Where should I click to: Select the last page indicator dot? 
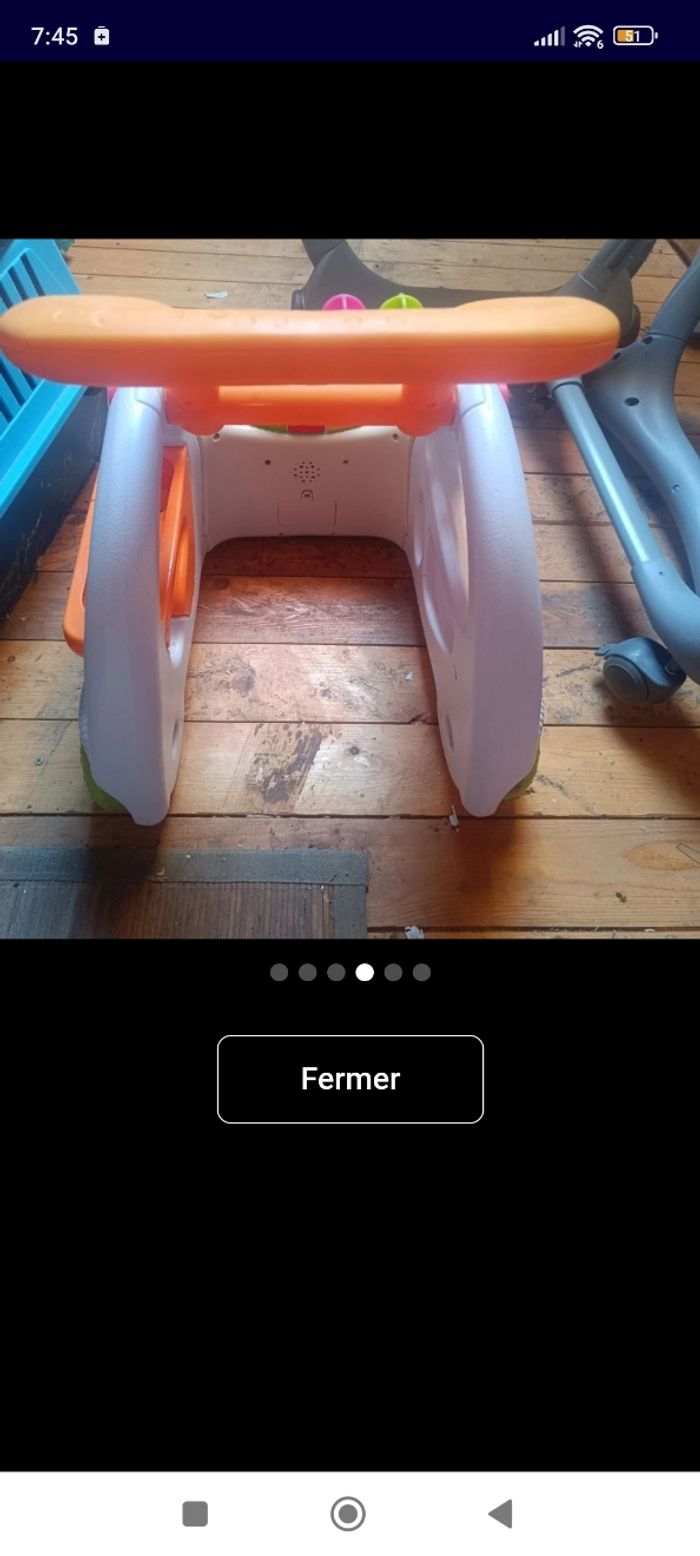tap(422, 972)
